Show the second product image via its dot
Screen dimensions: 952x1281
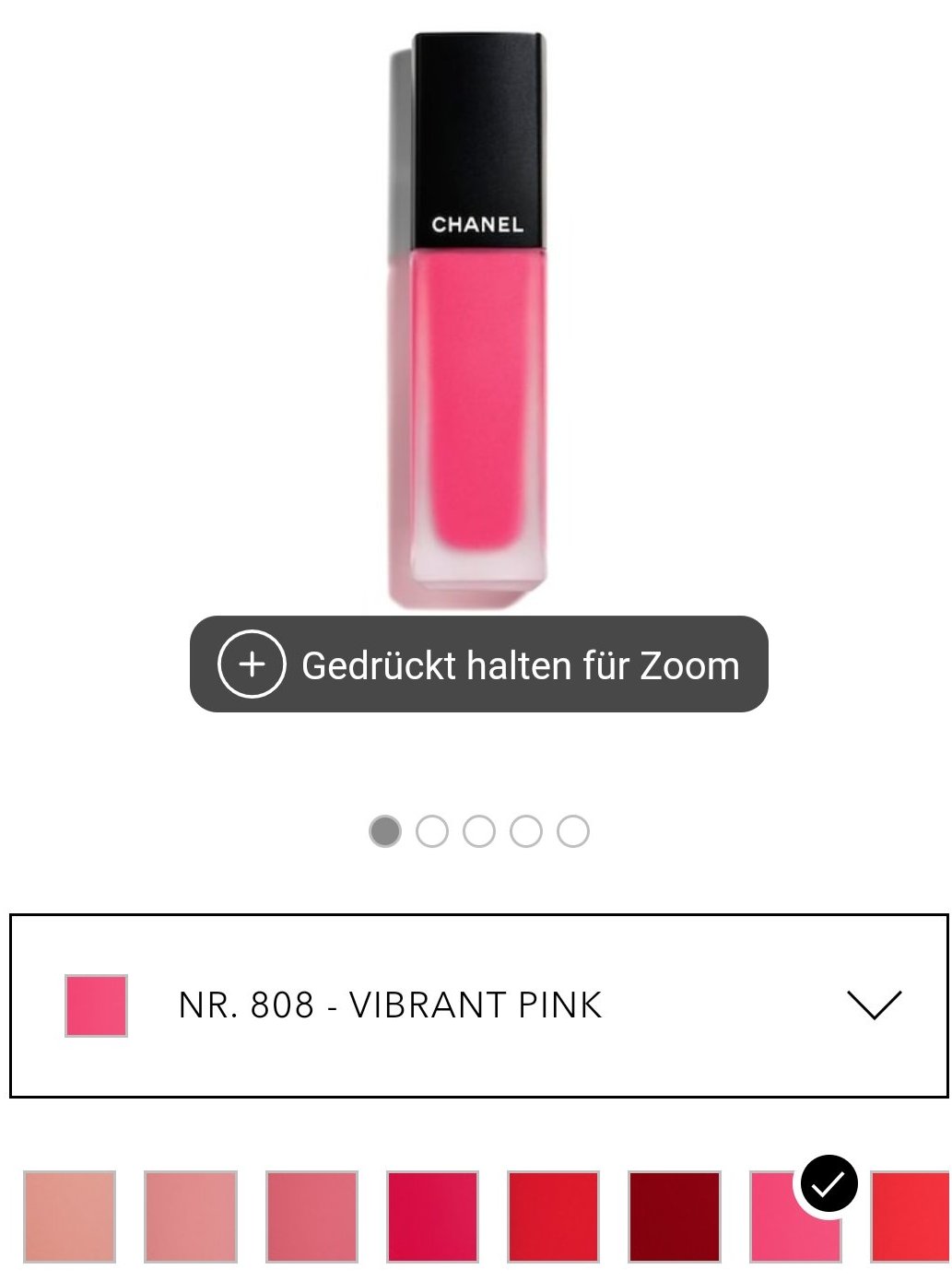pos(432,831)
